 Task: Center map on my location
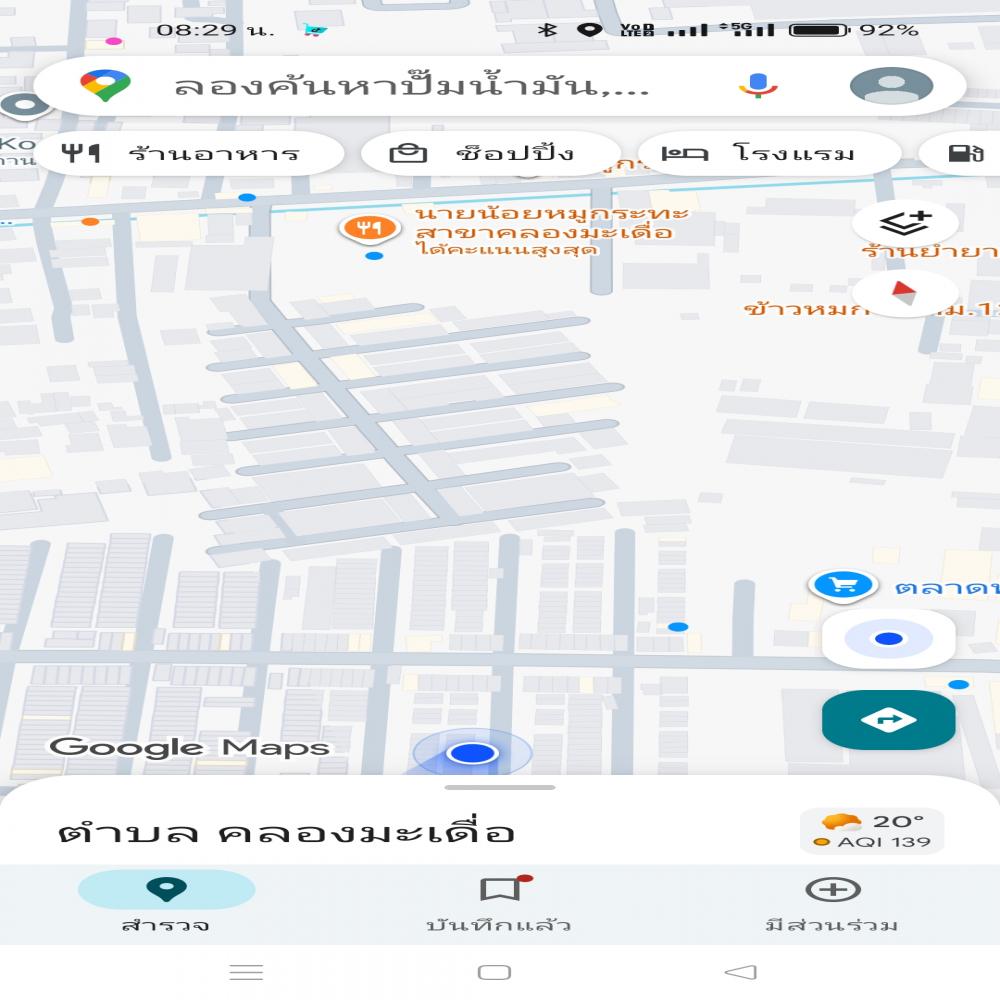click(888, 639)
